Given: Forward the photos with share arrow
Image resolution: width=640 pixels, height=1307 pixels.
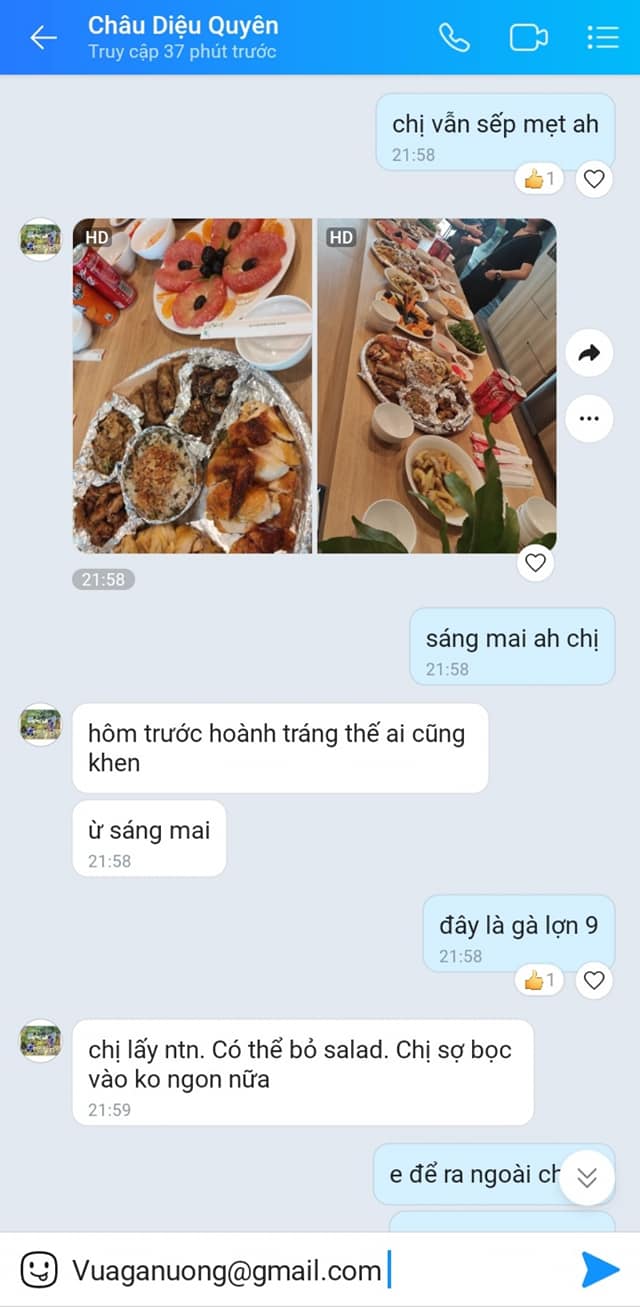Looking at the screenshot, I should click(589, 352).
